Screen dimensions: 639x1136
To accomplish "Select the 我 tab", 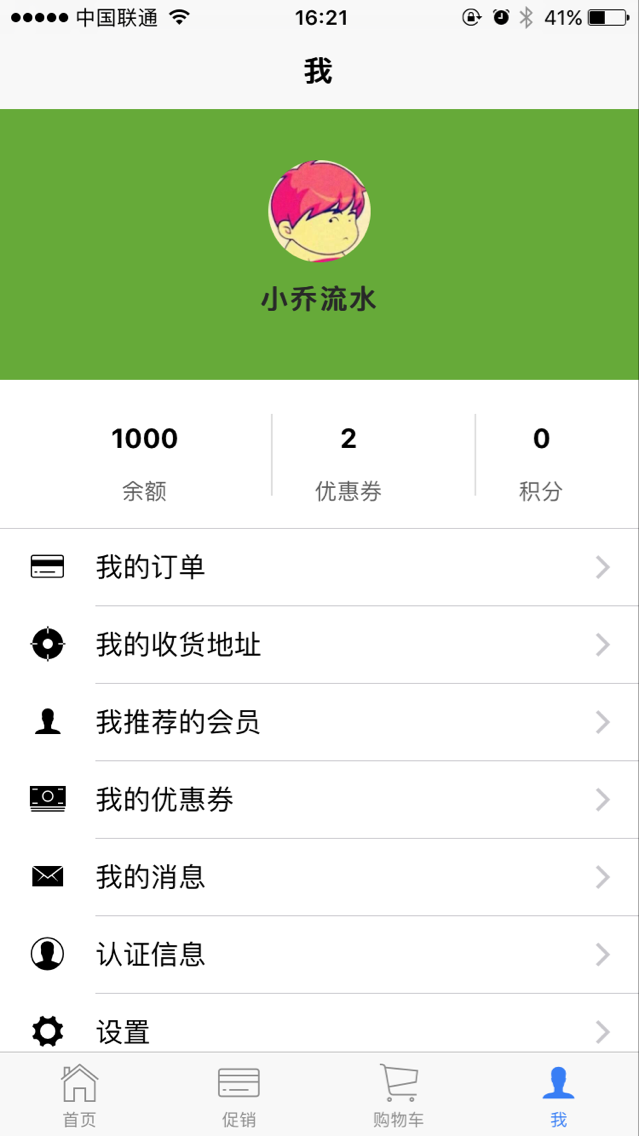I will point(558,1096).
